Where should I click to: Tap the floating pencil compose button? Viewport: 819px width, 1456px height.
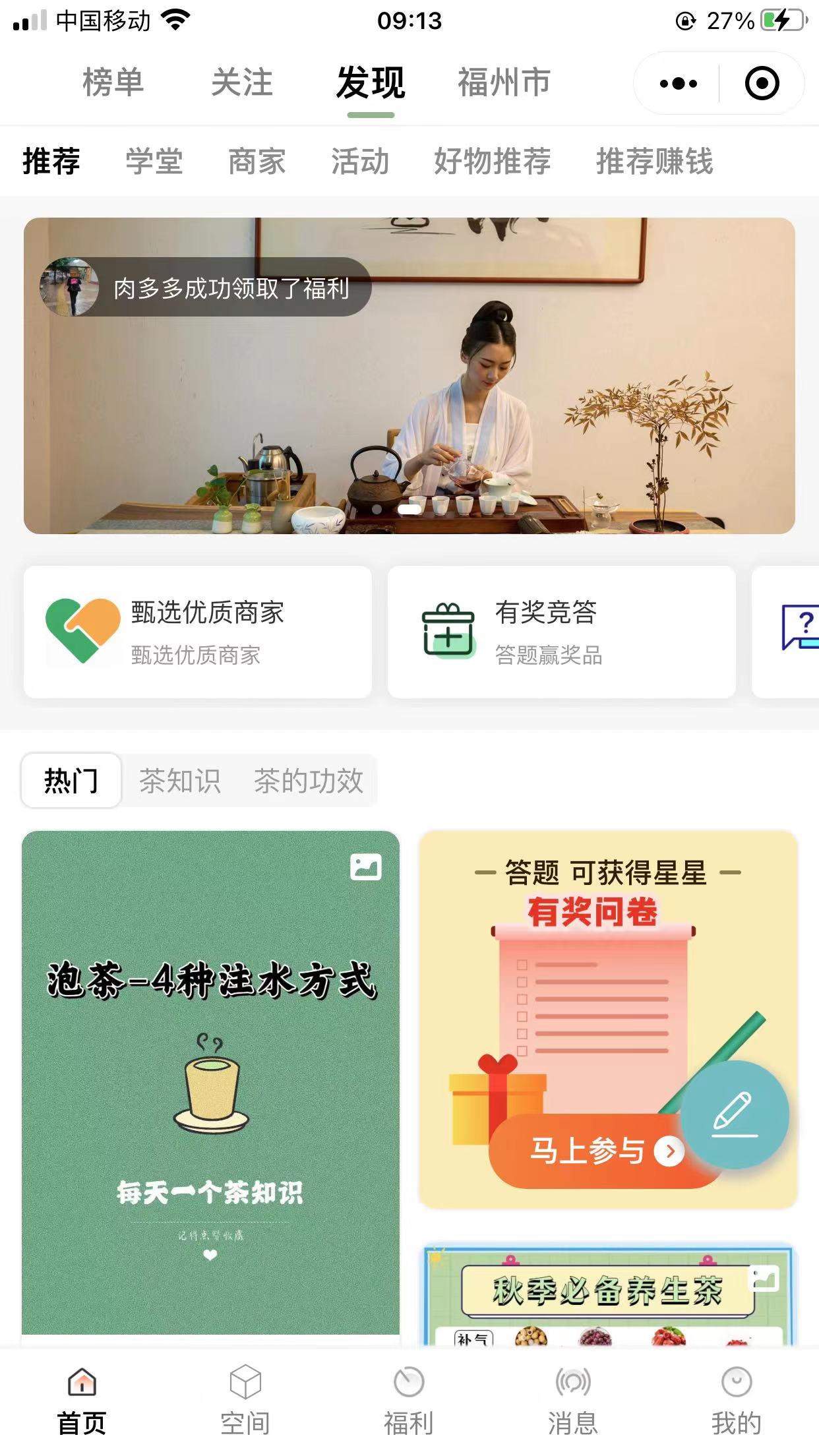pyautogui.click(x=735, y=1116)
